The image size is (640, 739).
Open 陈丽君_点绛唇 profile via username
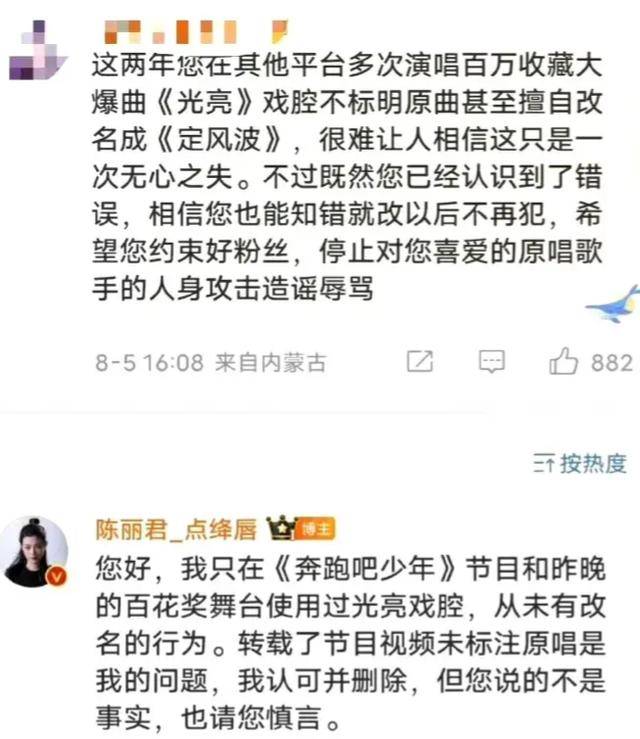pos(175,527)
